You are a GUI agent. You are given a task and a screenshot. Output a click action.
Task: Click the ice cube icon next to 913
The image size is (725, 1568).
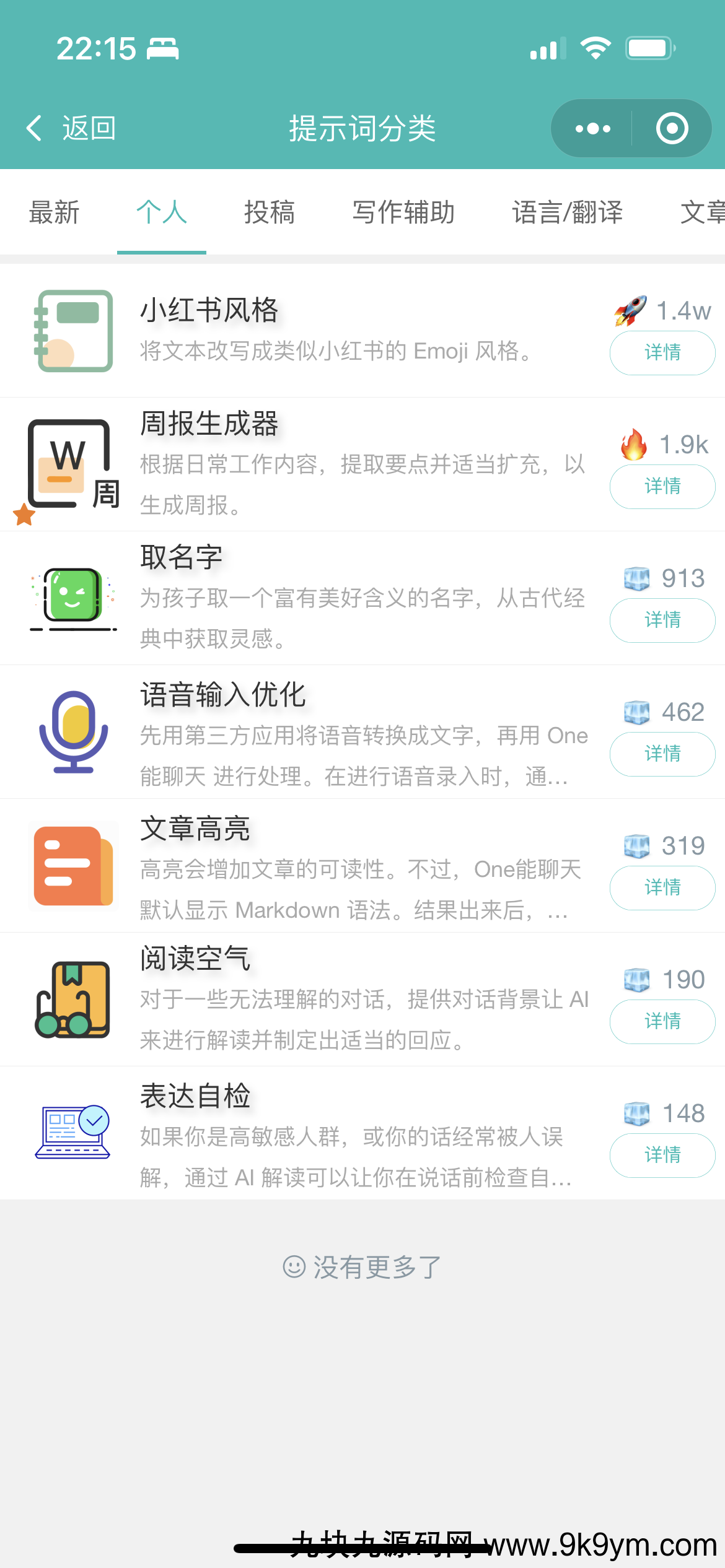click(x=636, y=579)
